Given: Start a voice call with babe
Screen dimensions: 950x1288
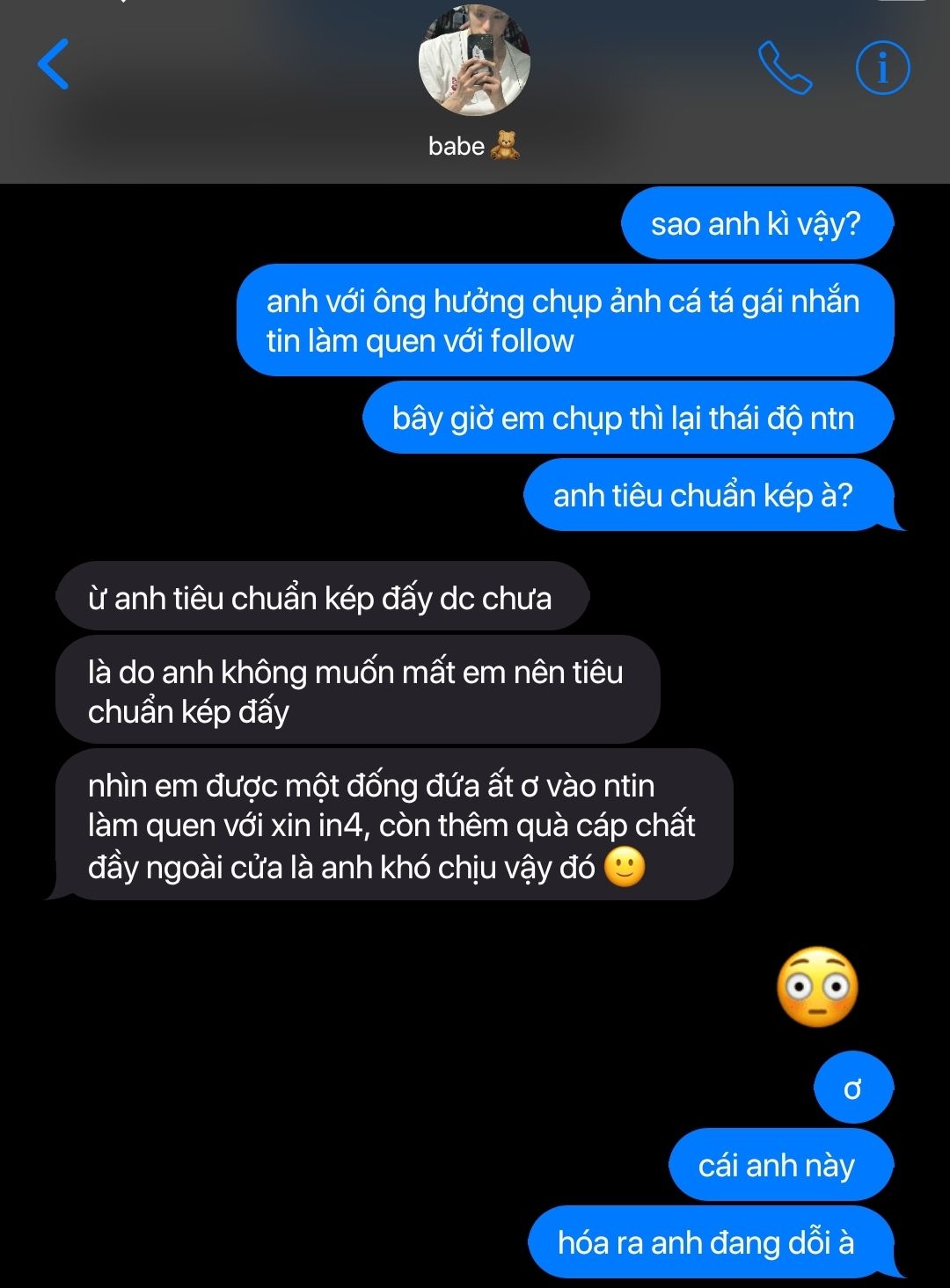Looking at the screenshot, I should point(784,68).
